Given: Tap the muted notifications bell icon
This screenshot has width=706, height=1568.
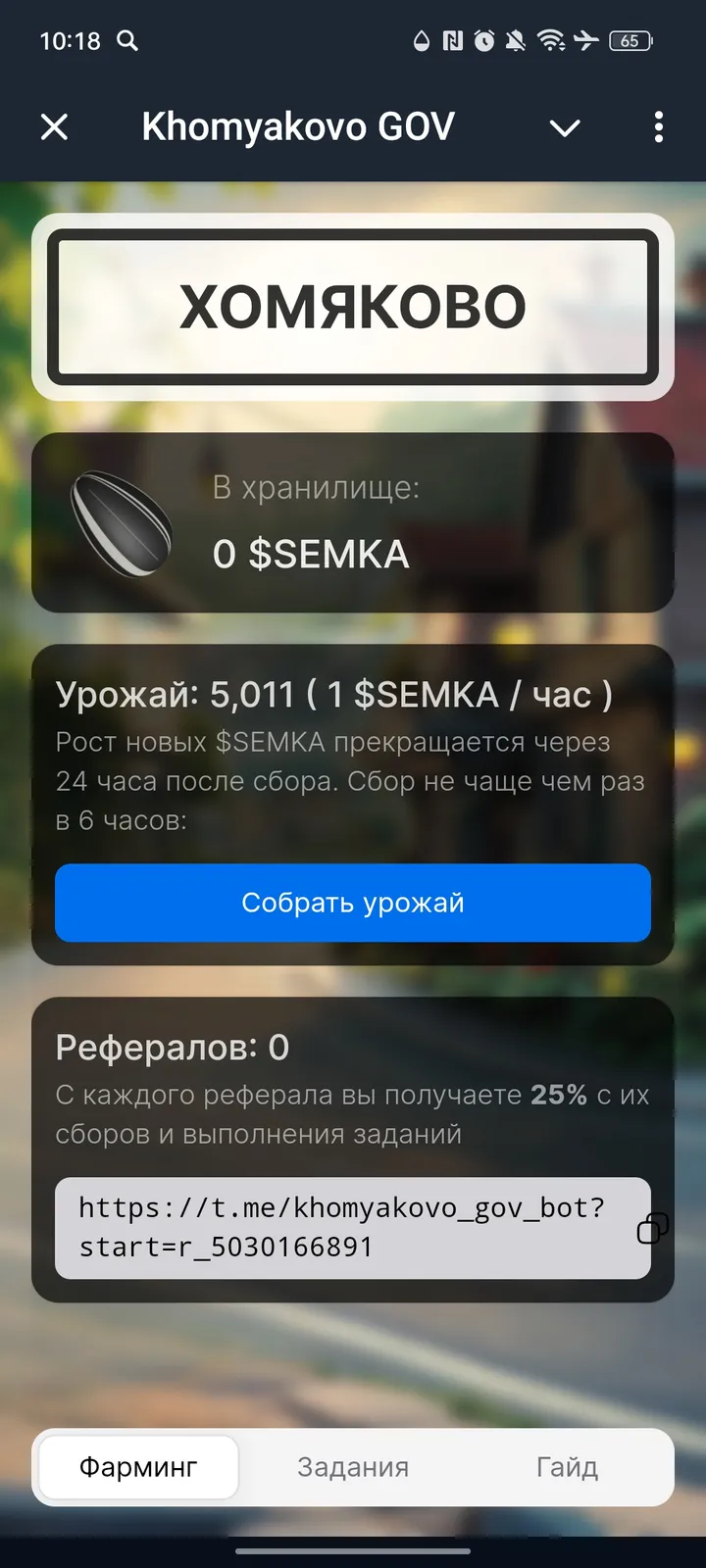Looking at the screenshot, I should (517, 41).
